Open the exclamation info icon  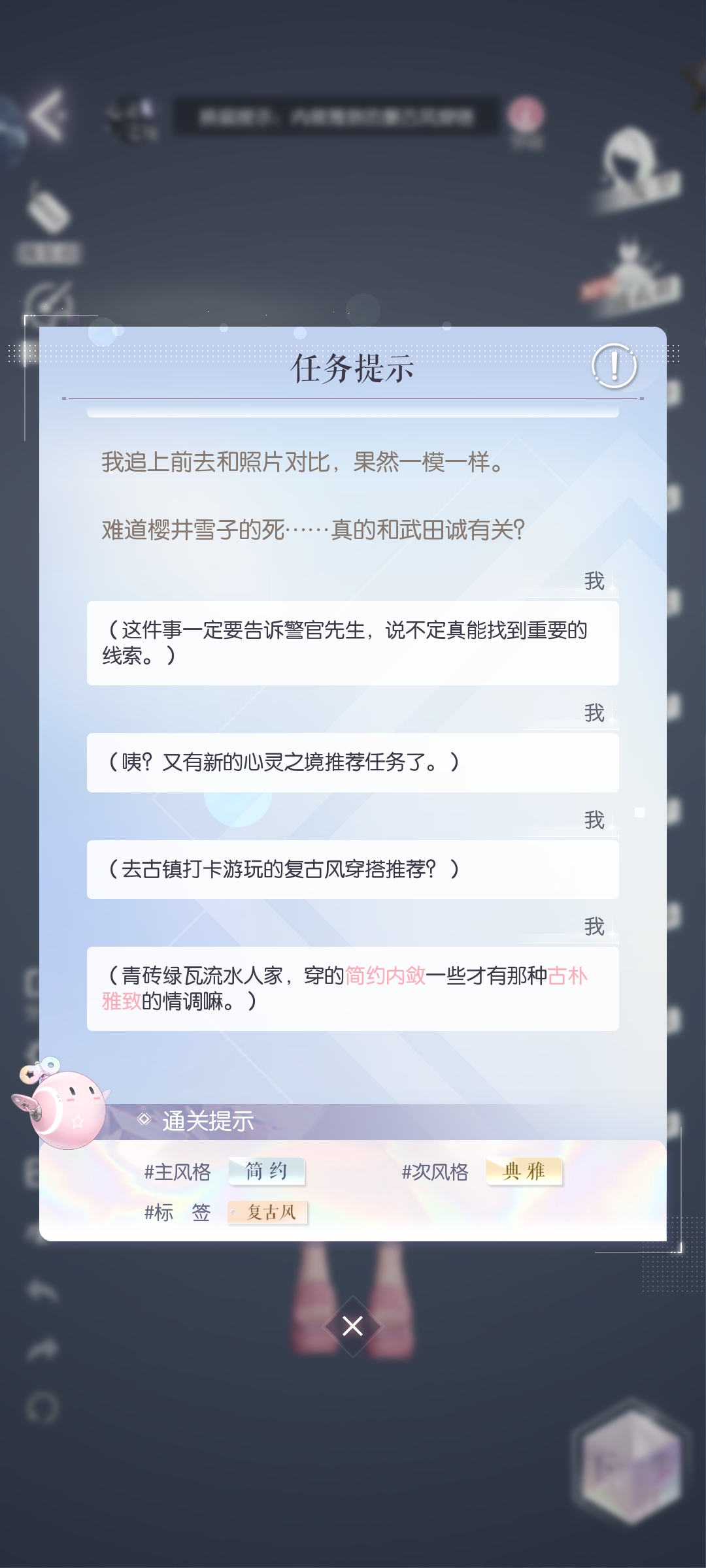click(614, 367)
